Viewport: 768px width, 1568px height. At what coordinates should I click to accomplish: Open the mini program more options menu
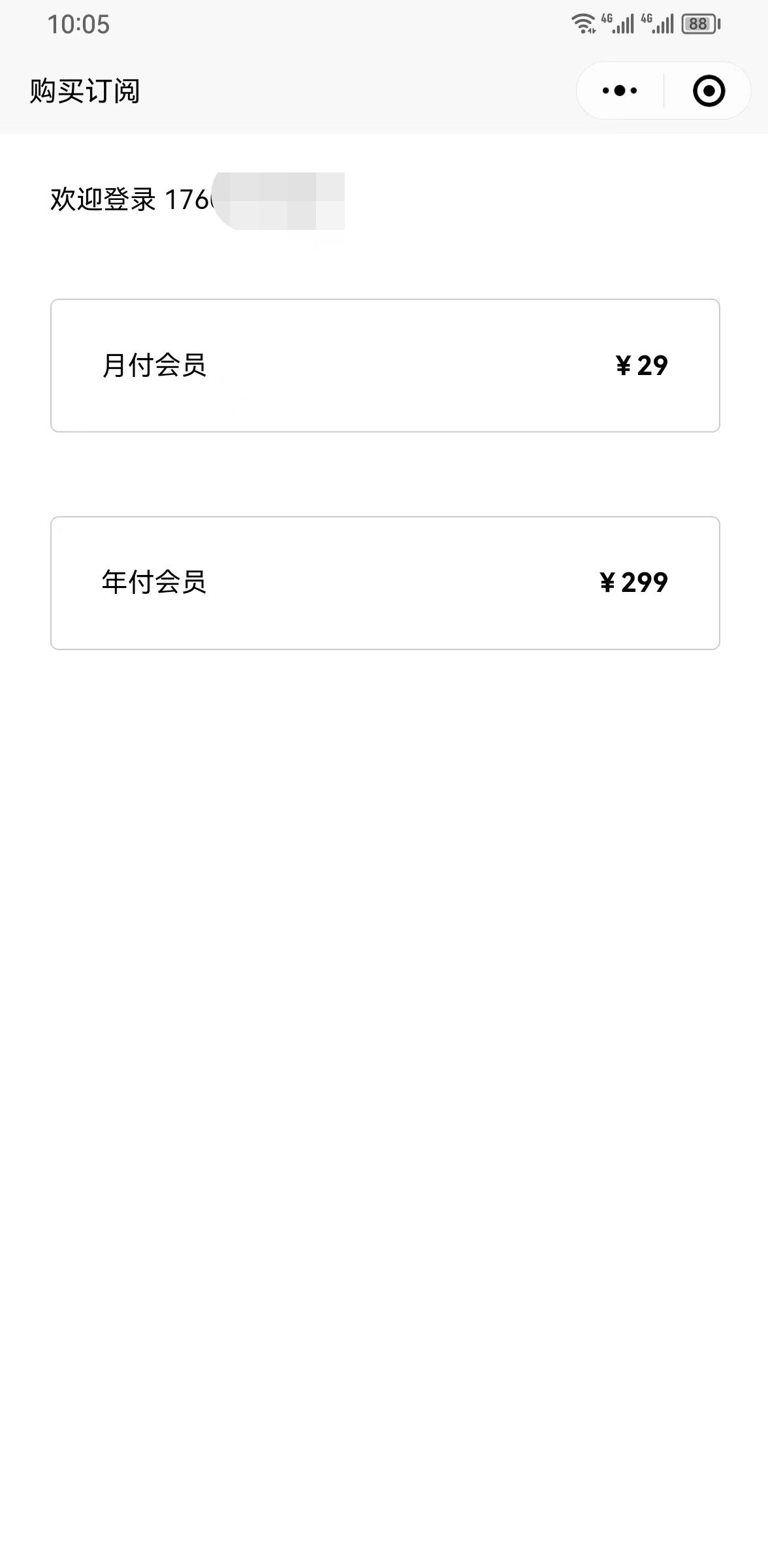tap(619, 91)
